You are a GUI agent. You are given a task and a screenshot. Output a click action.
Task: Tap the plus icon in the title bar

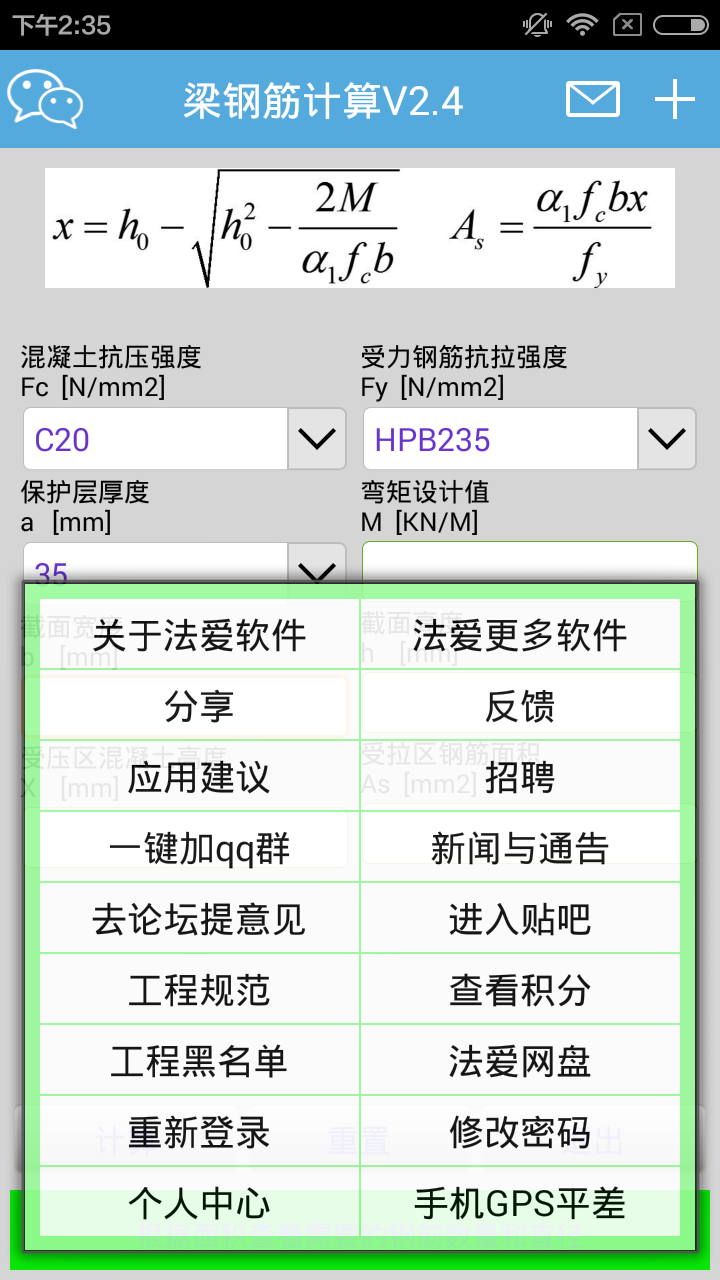coord(675,98)
